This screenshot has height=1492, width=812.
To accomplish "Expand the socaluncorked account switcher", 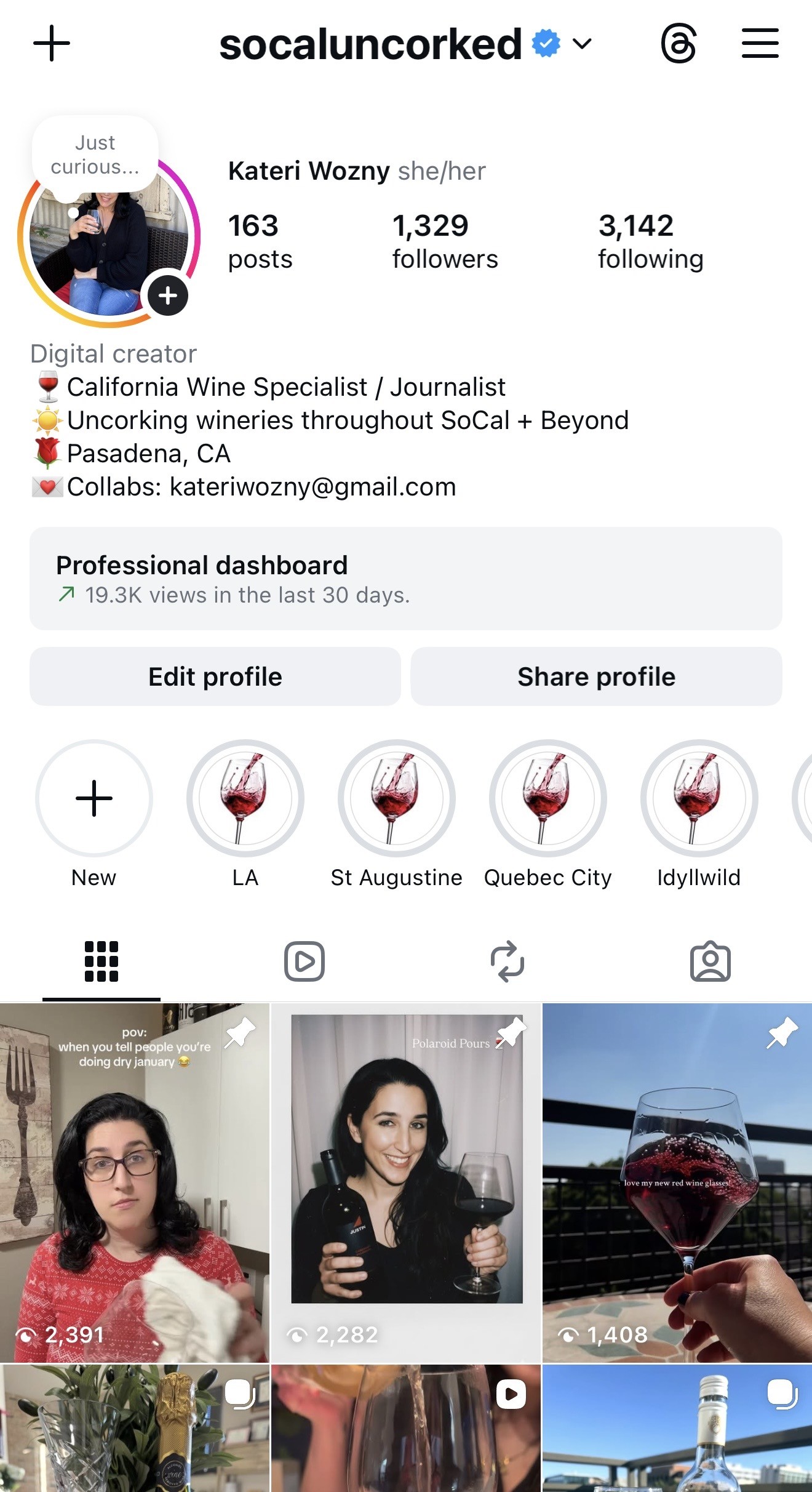I will coord(581,44).
